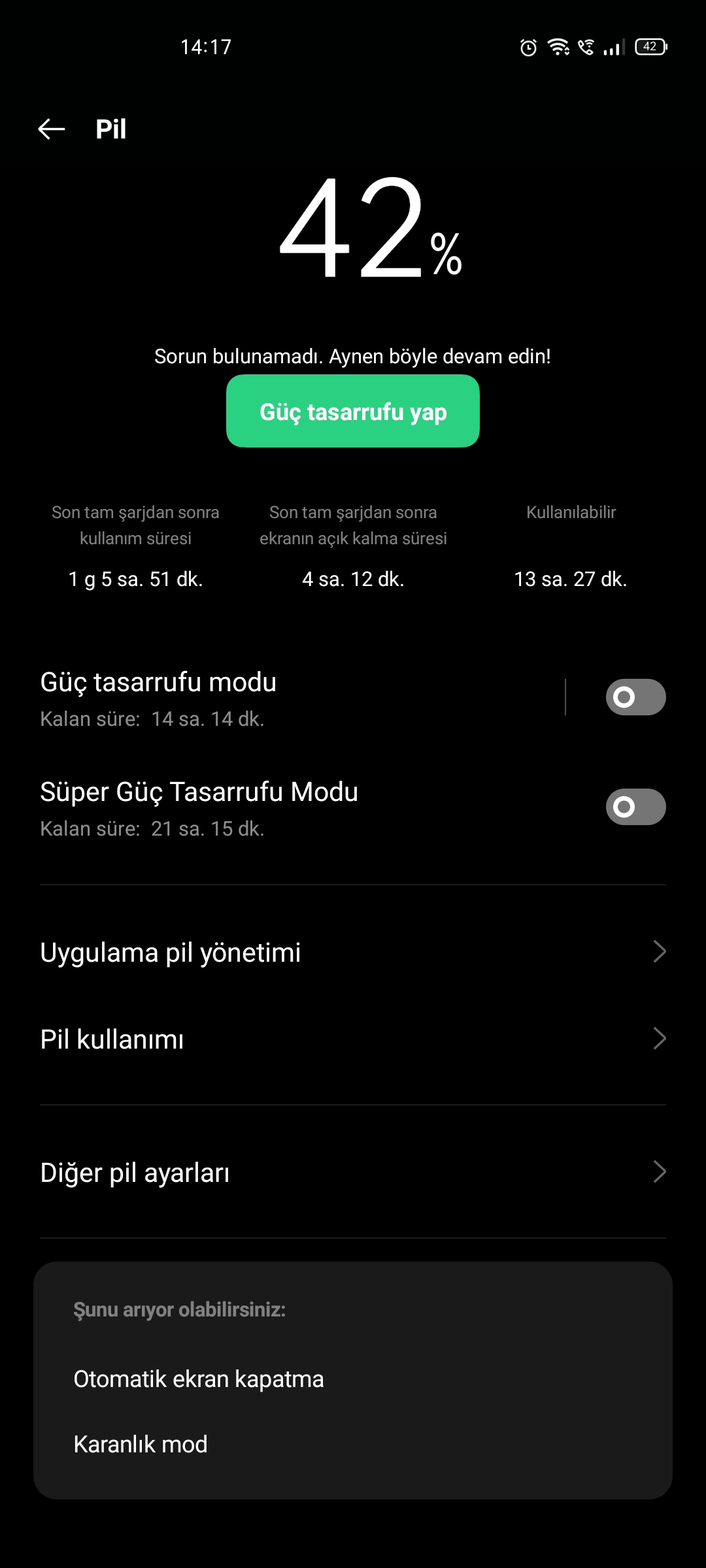Turn on Süper Güç Tasarrufu Modu
This screenshot has width=706, height=1568.
pyautogui.click(x=635, y=807)
